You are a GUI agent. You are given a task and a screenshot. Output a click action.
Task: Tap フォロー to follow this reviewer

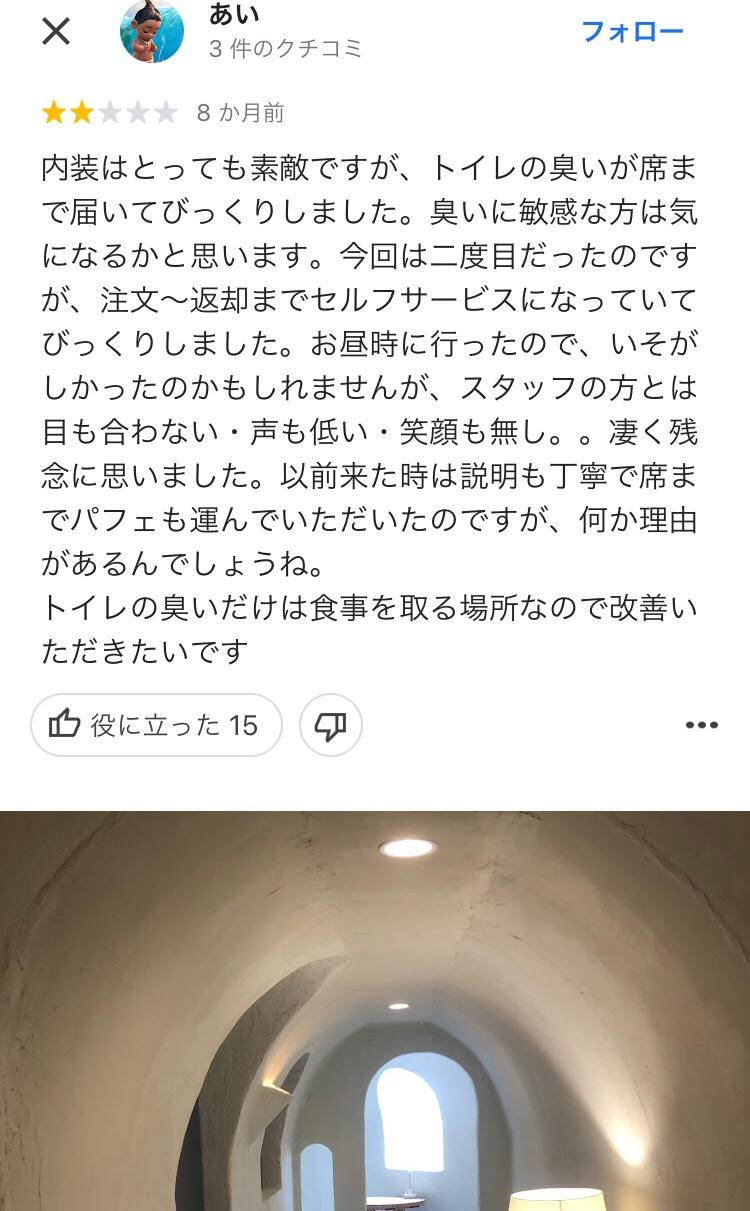(633, 31)
